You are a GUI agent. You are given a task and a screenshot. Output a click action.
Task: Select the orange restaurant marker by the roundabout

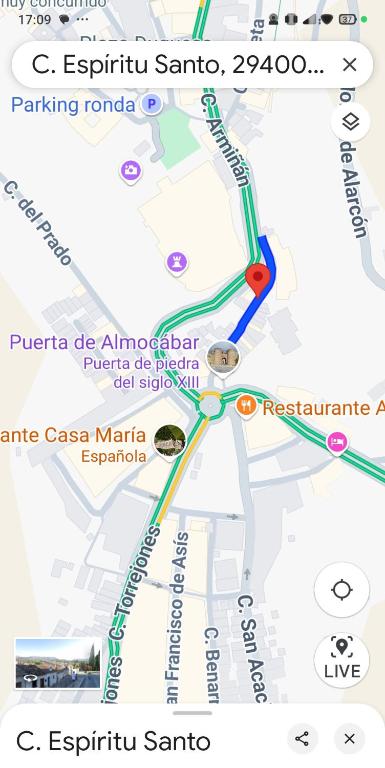coord(246,406)
